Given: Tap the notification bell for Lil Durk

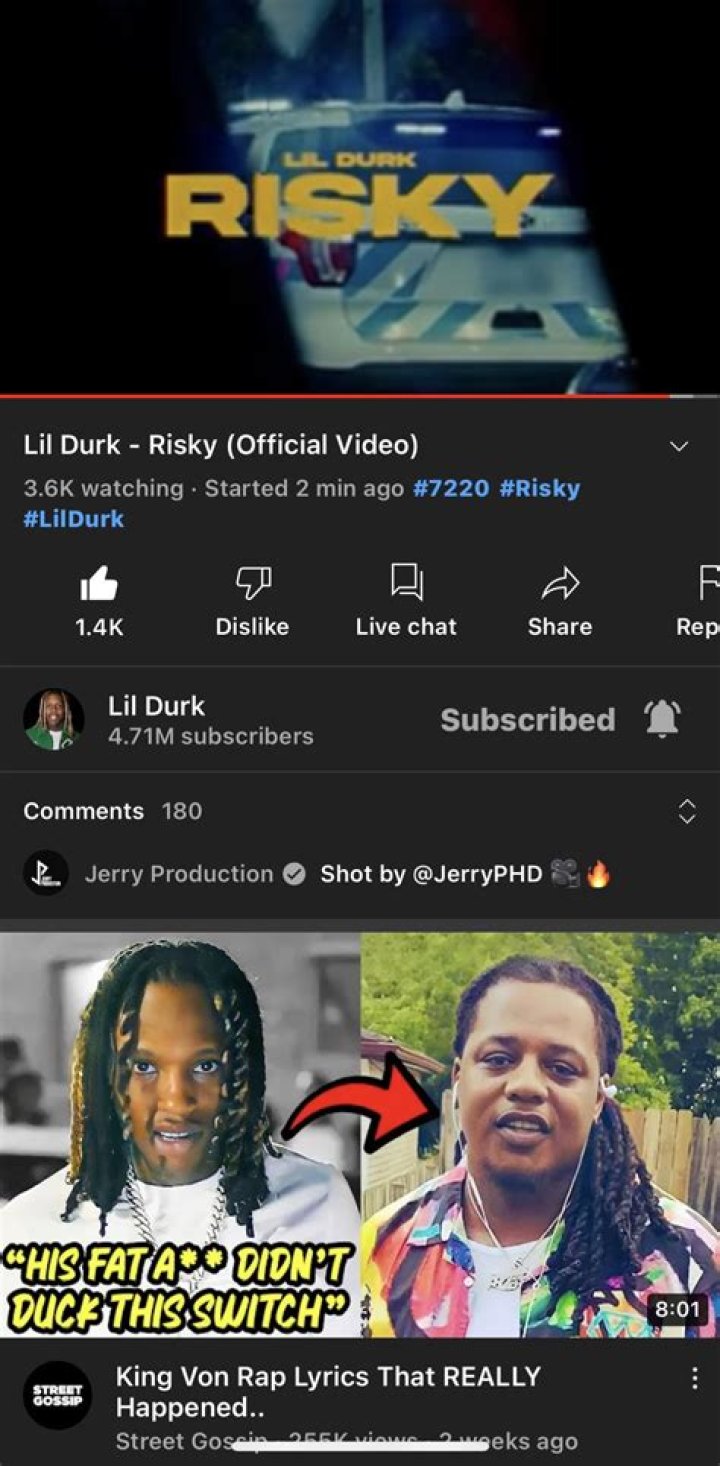Looking at the screenshot, I should [662, 719].
